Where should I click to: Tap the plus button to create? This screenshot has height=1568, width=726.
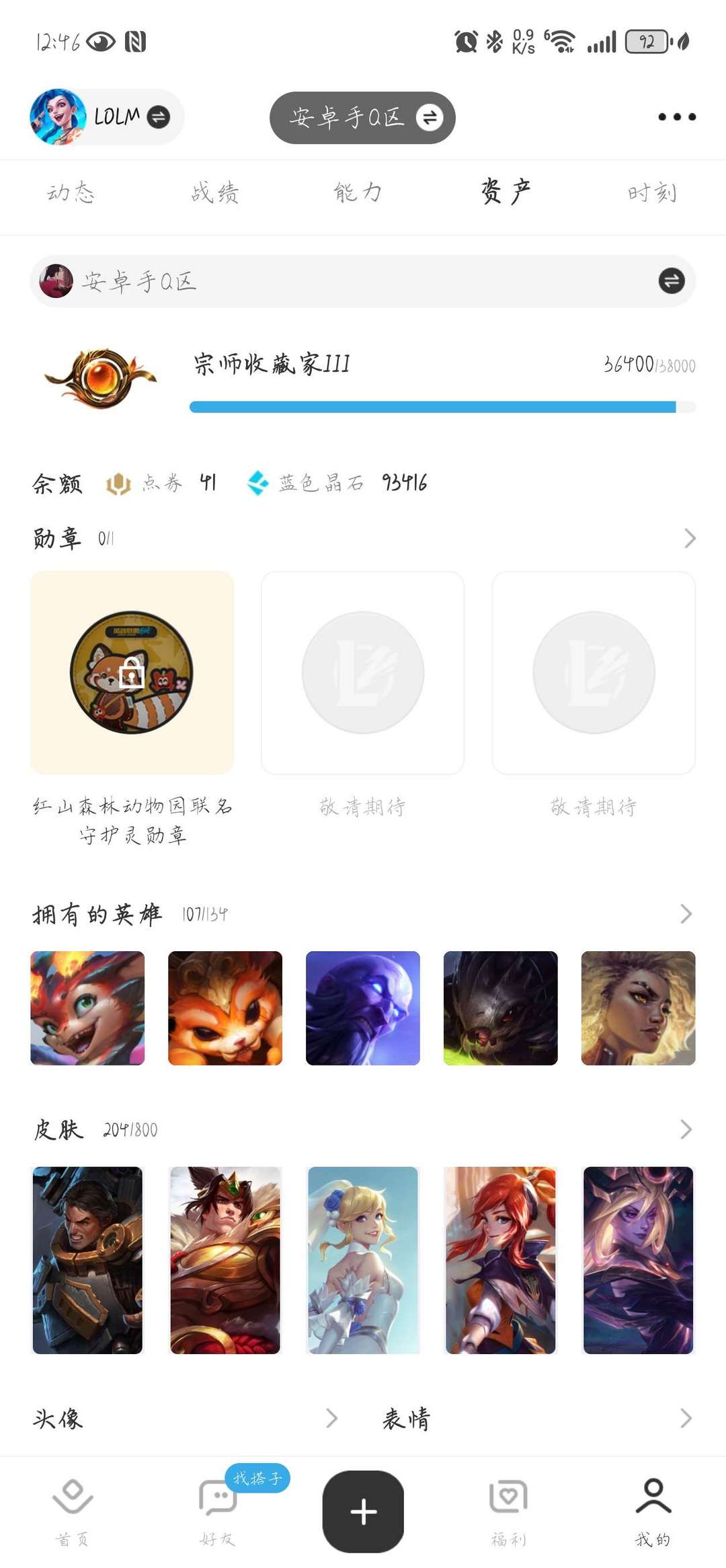(363, 1511)
